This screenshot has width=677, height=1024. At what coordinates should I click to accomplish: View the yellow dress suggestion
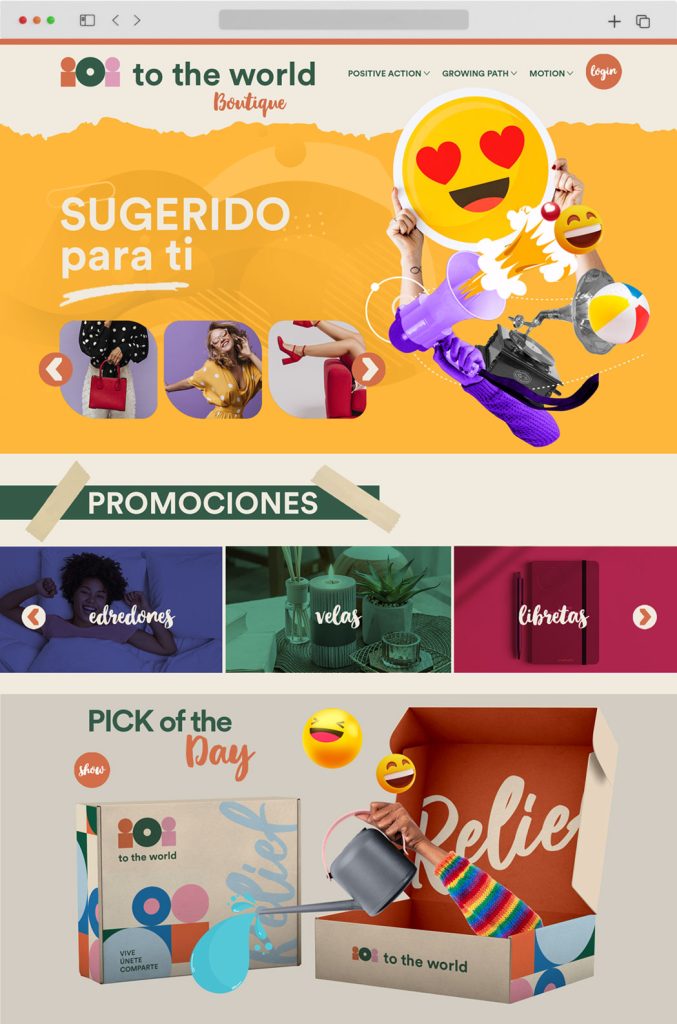213,369
